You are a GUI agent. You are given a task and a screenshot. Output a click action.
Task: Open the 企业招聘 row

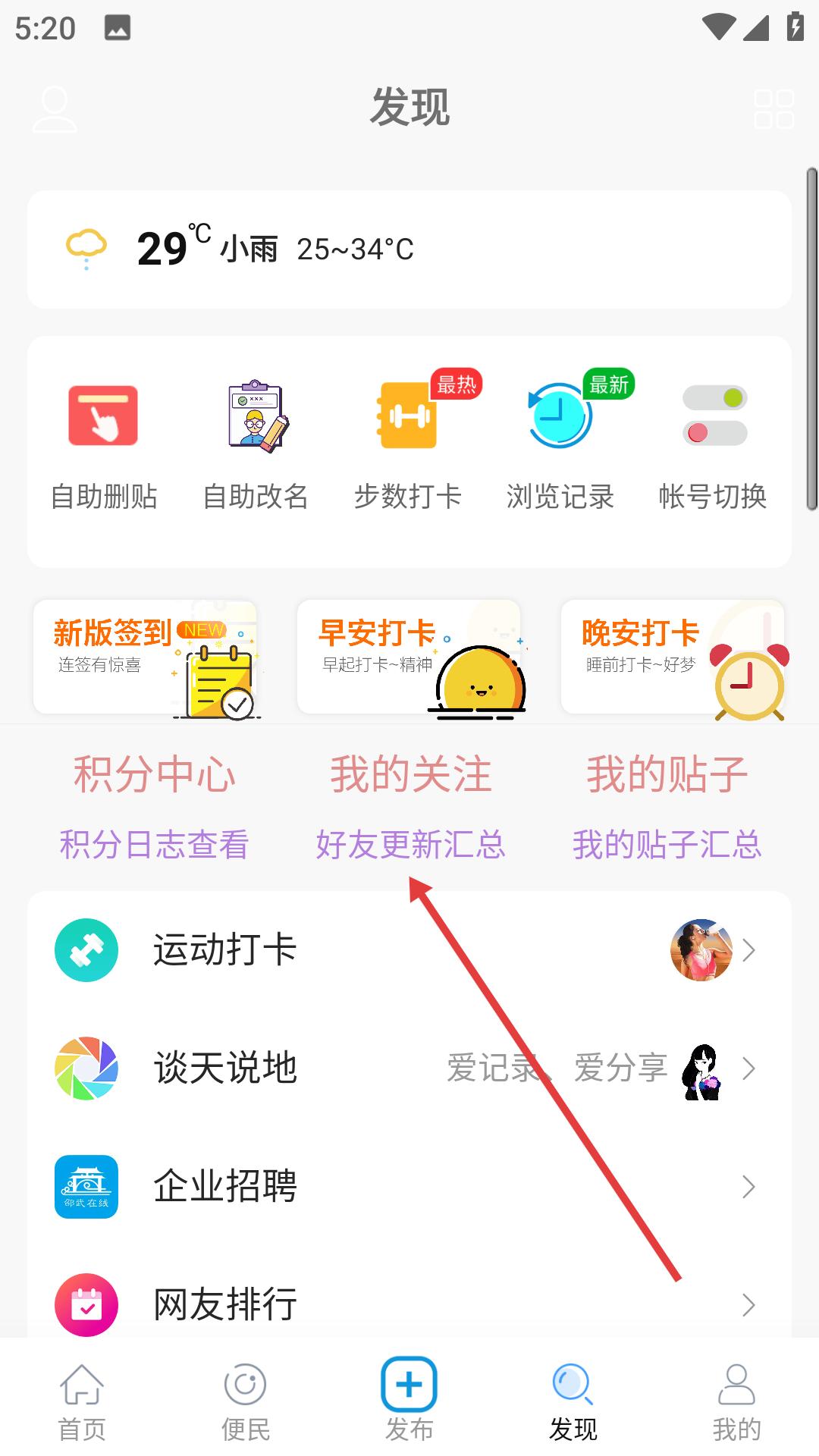point(409,1187)
